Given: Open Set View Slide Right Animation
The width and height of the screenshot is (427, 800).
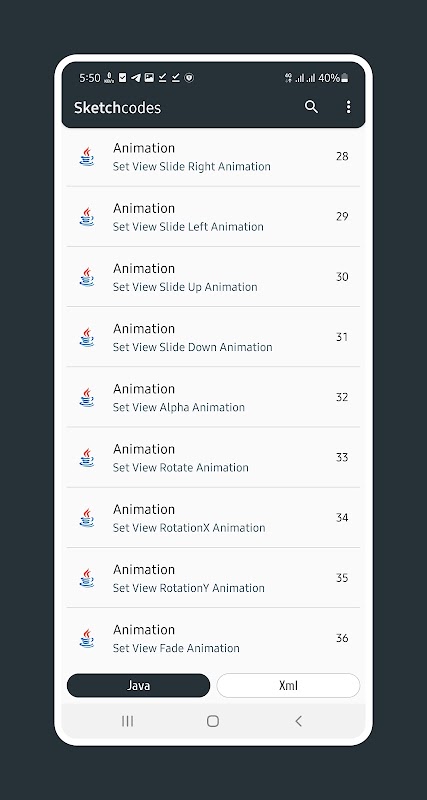Looking at the screenshot, I should (x=213, y=157).
